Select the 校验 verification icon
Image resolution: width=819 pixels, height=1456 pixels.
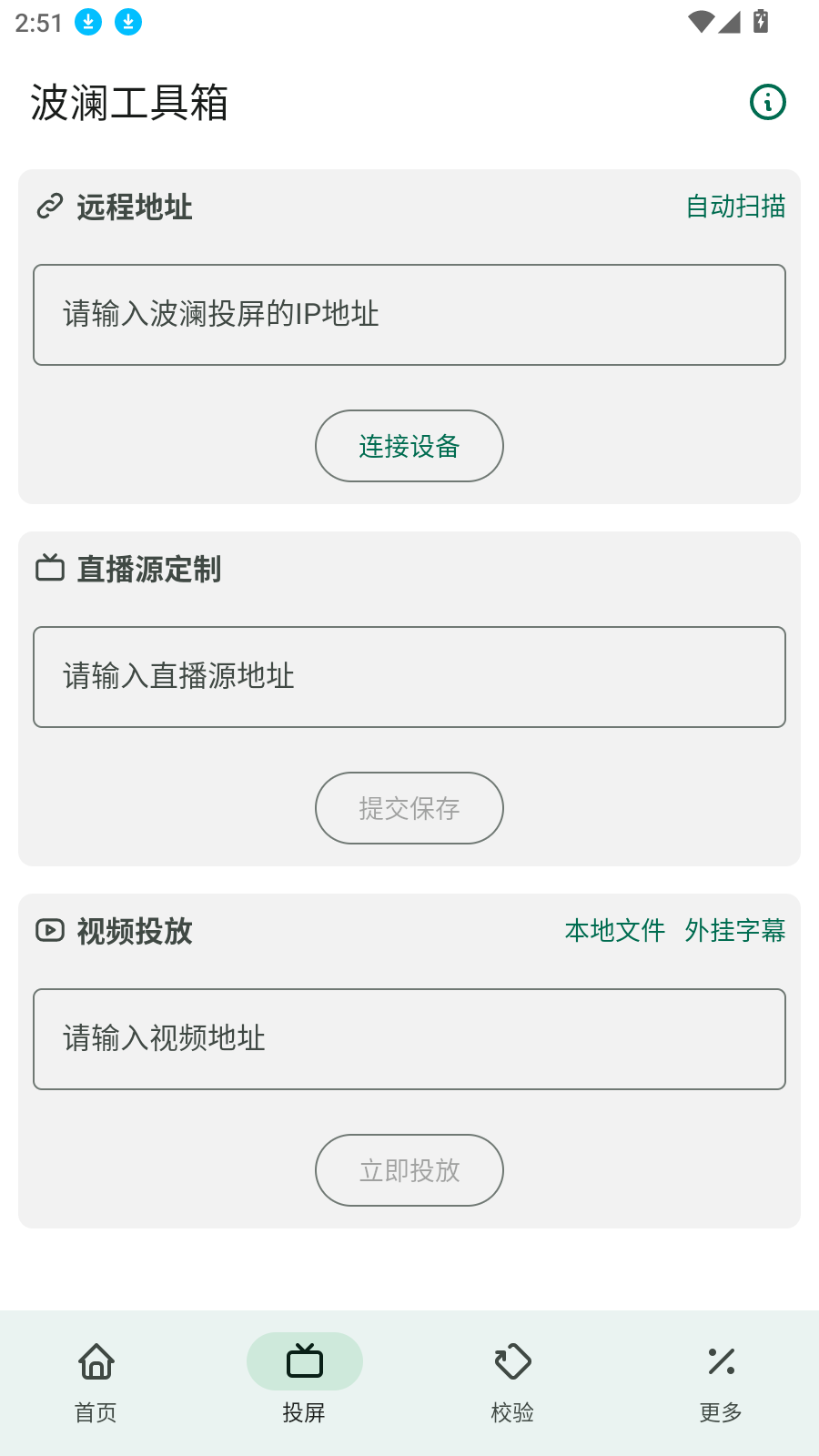pyautogui.click(x=511, y=1361)
